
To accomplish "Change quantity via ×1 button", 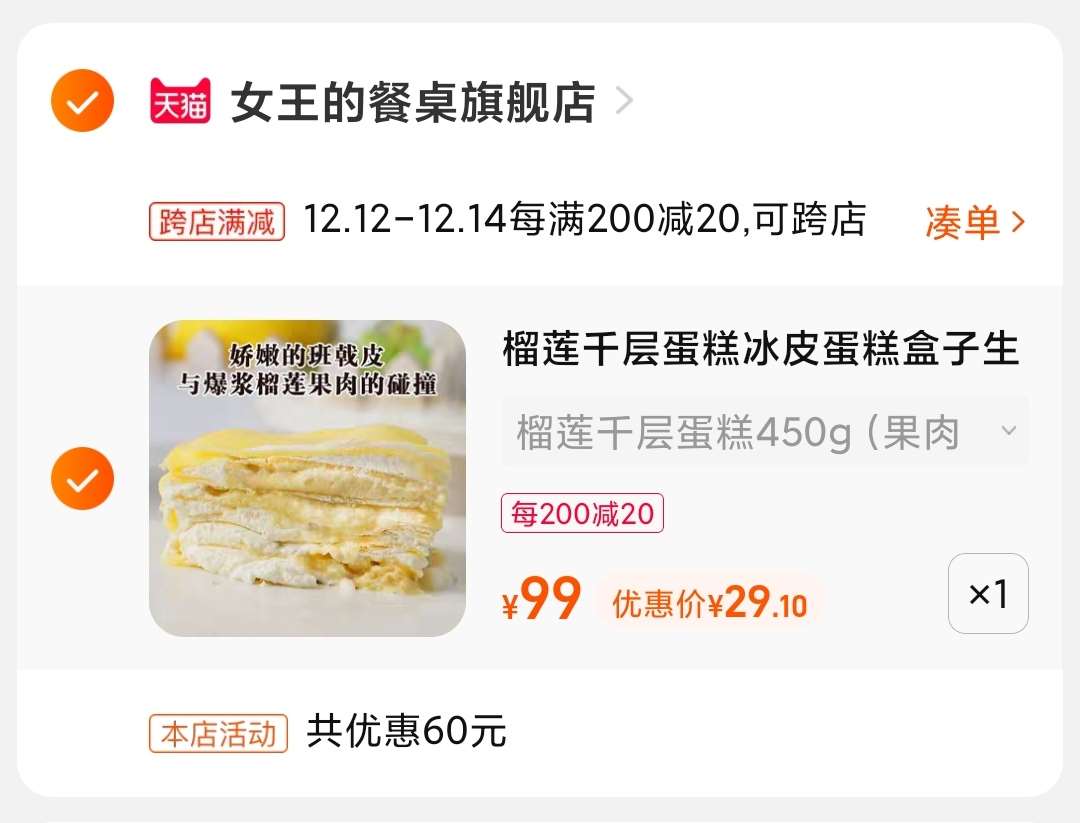I will click(987, 594).
